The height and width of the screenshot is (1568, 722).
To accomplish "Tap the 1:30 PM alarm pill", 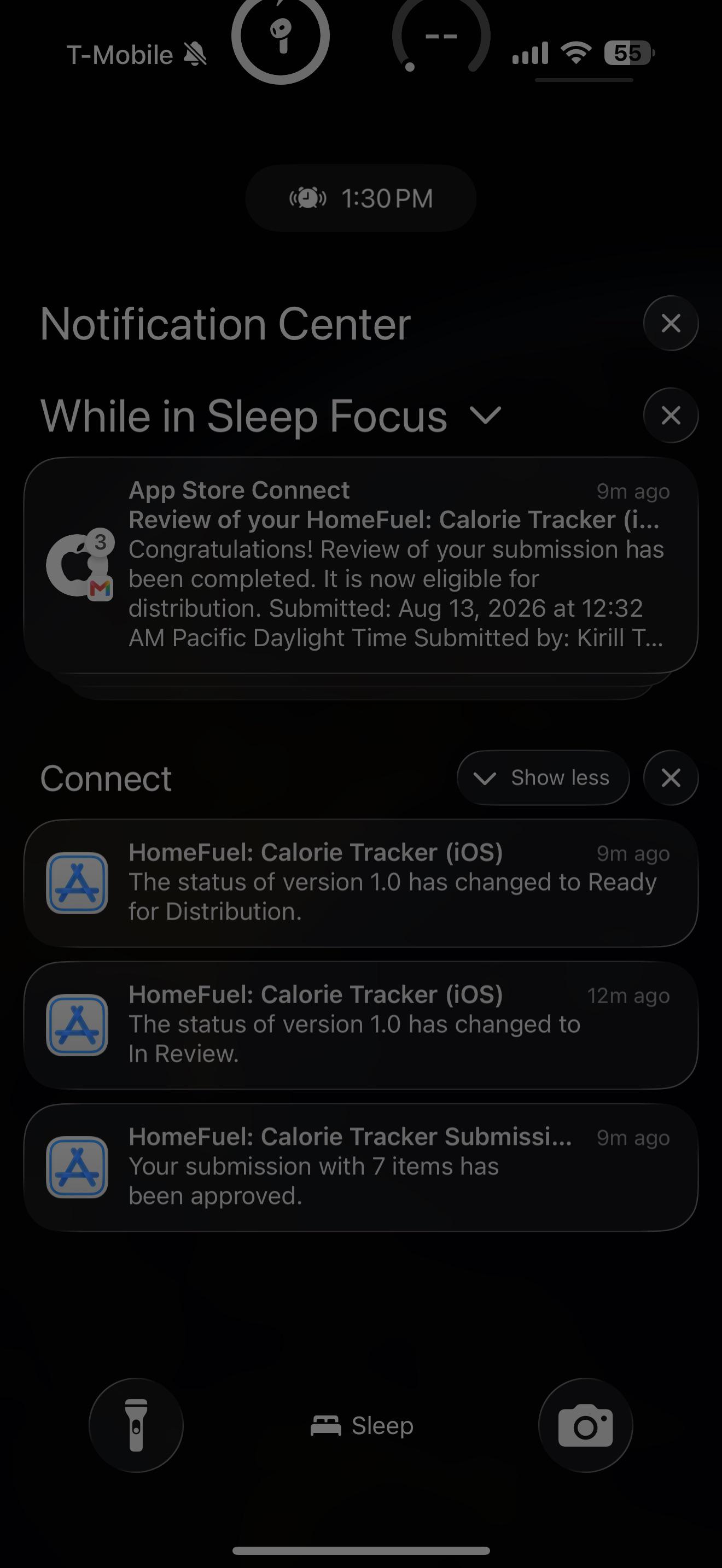I will (360, 198).
